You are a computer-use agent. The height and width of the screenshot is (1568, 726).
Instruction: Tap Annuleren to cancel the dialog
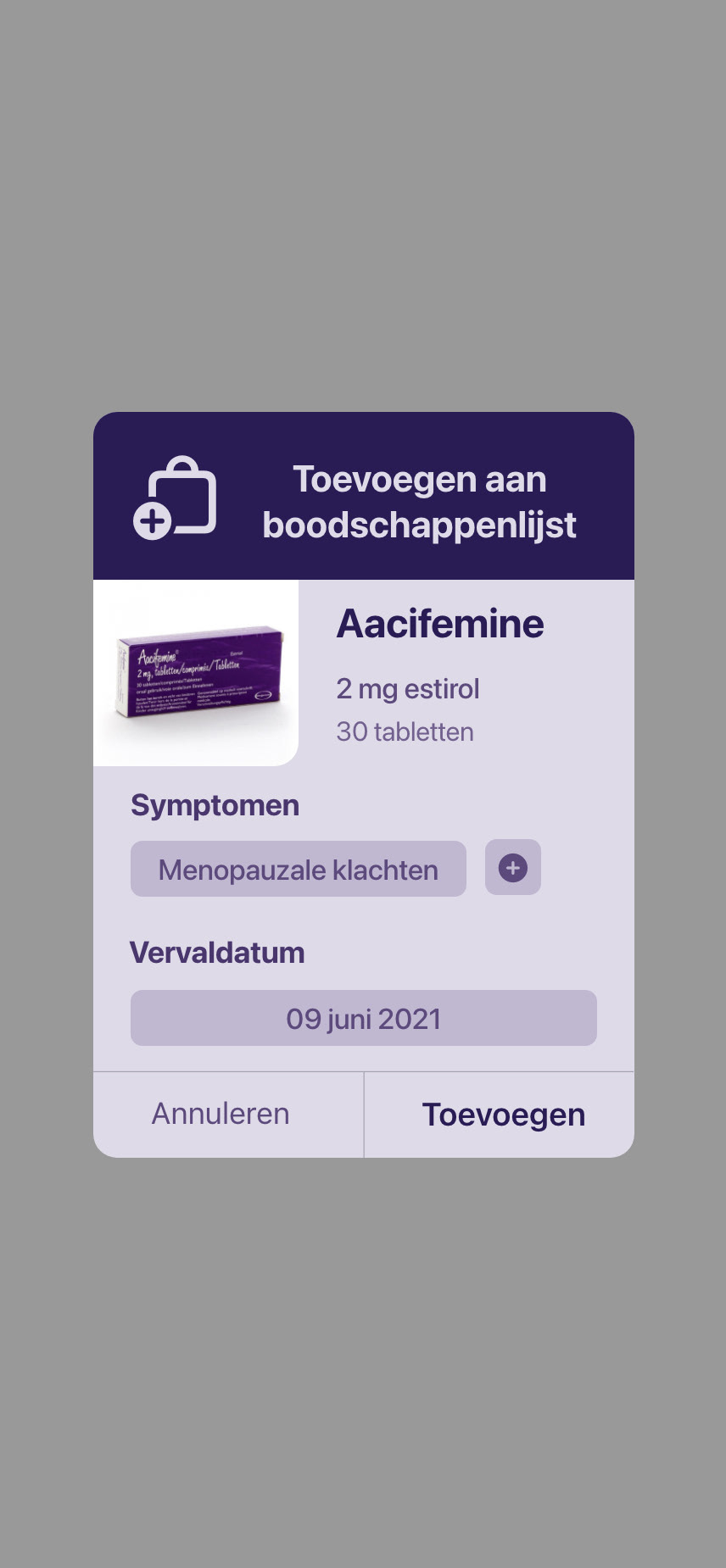(221, 1114)
